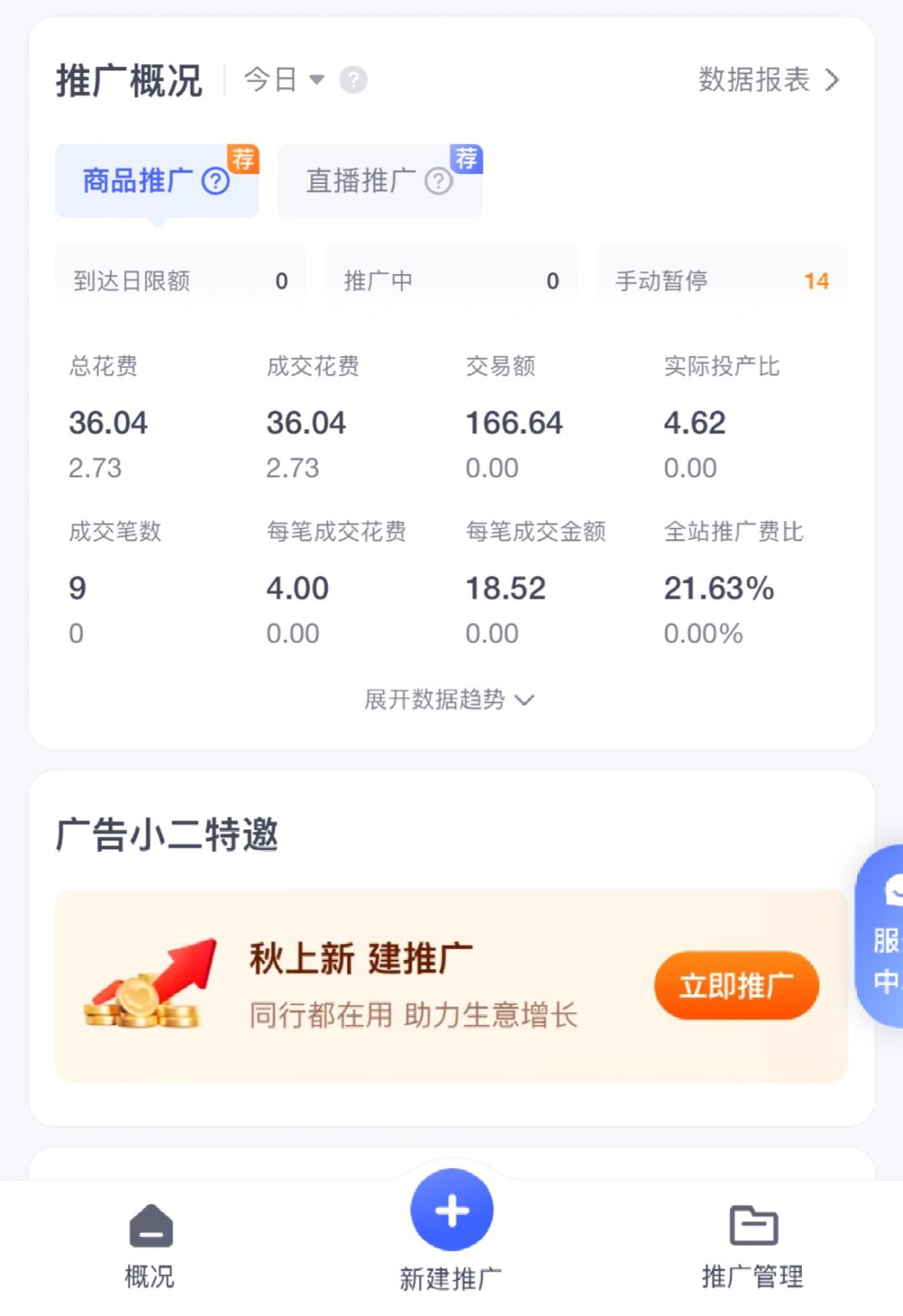Expand 展开数据趋势 data trends
This screenshot has height=1316, width=903.
click(449, 699)
